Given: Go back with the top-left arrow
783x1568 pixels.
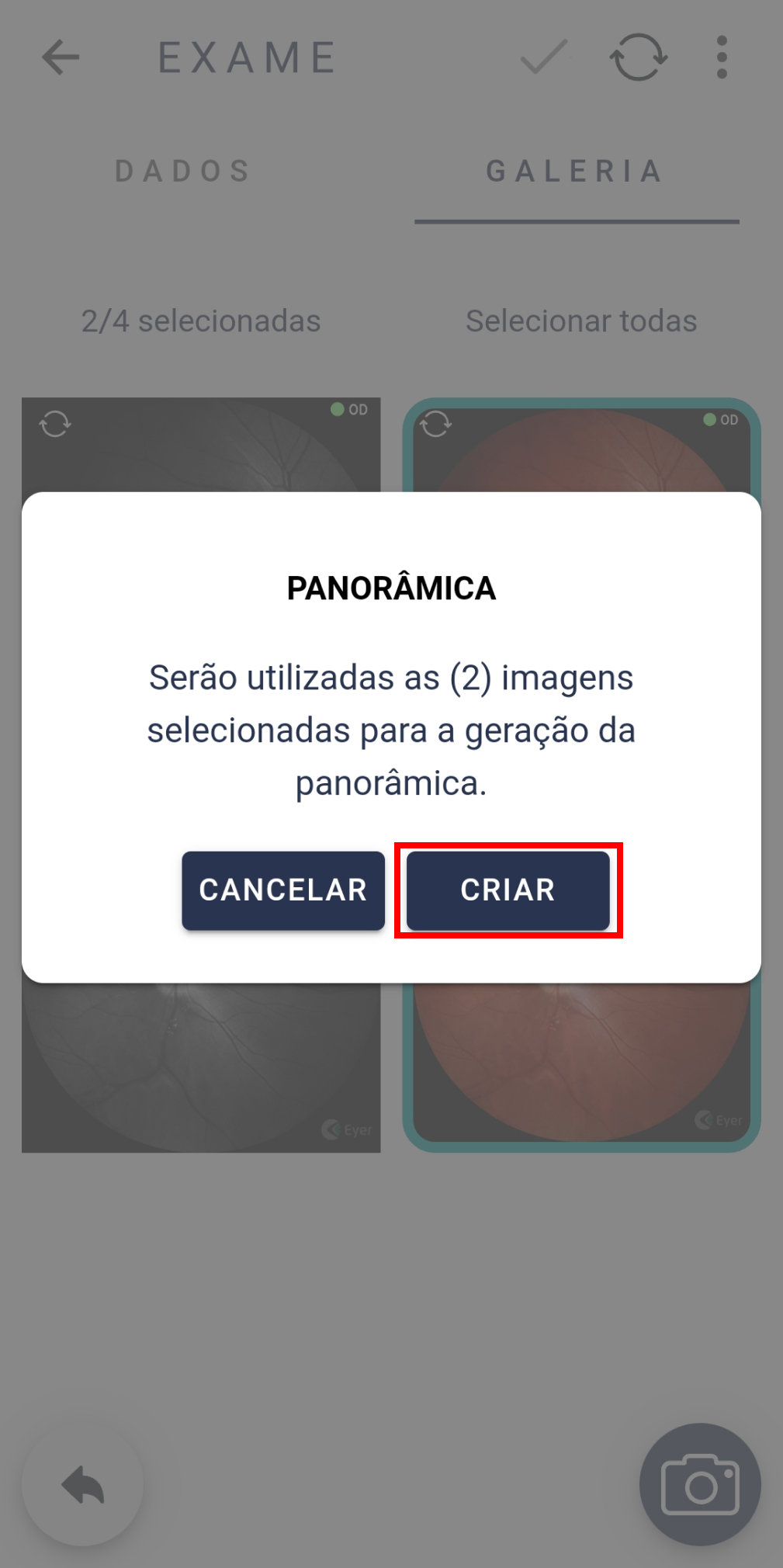Looking at the screenshot, I should coord(61,57).
